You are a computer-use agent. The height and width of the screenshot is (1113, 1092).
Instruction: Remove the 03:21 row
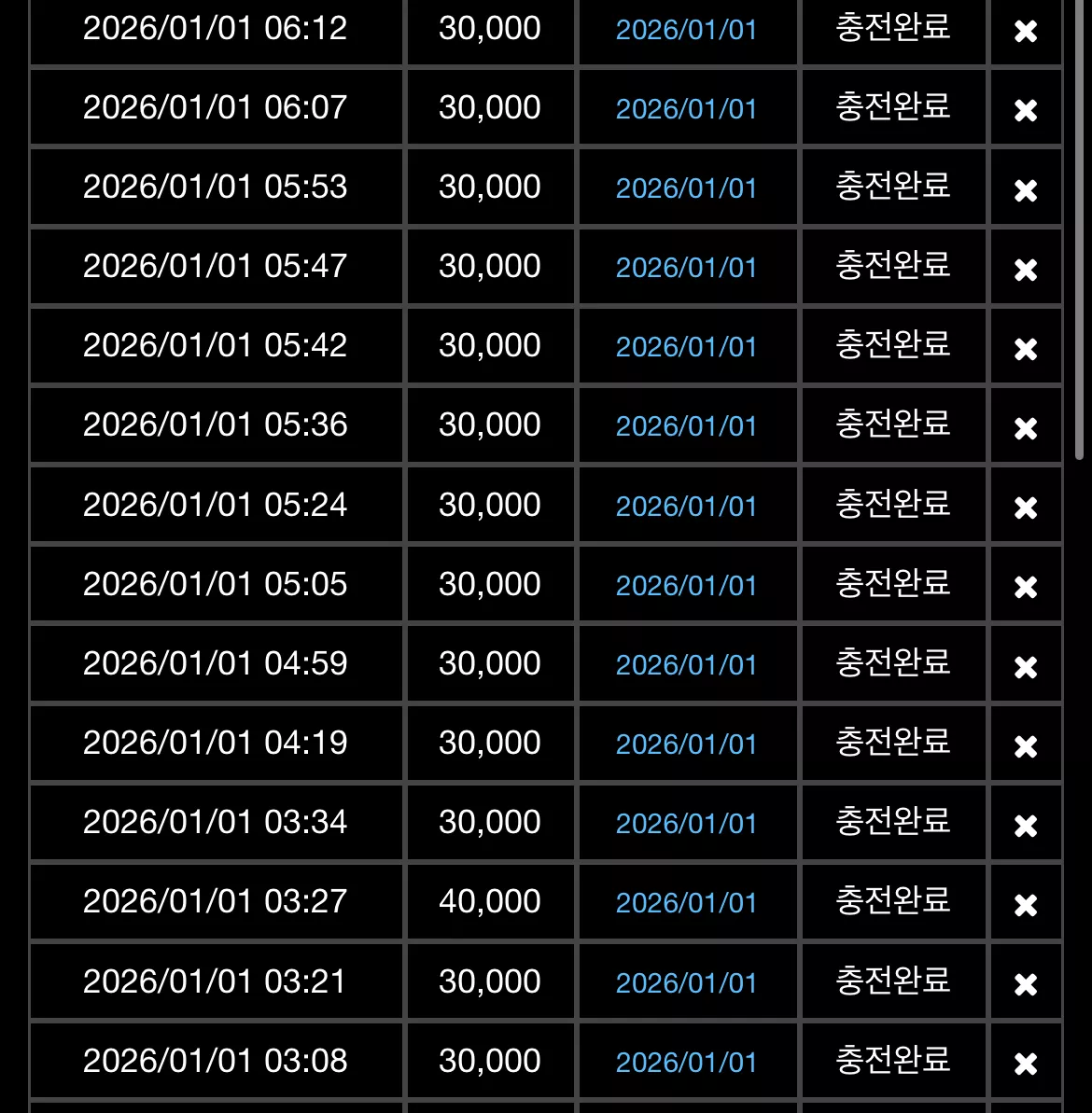[x=1025, y=984]
